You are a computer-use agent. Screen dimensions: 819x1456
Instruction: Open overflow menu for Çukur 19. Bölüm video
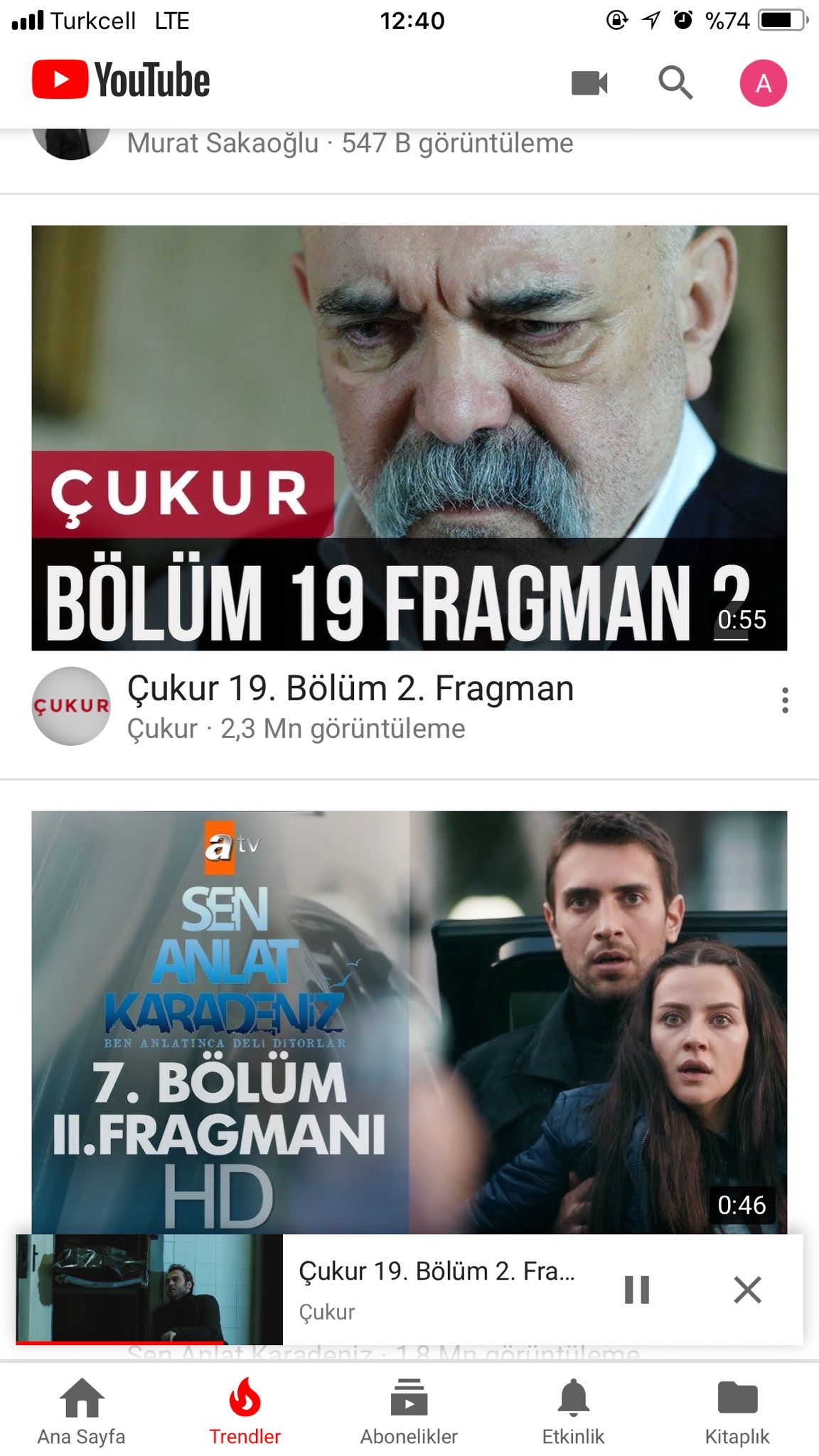(785, 700)
